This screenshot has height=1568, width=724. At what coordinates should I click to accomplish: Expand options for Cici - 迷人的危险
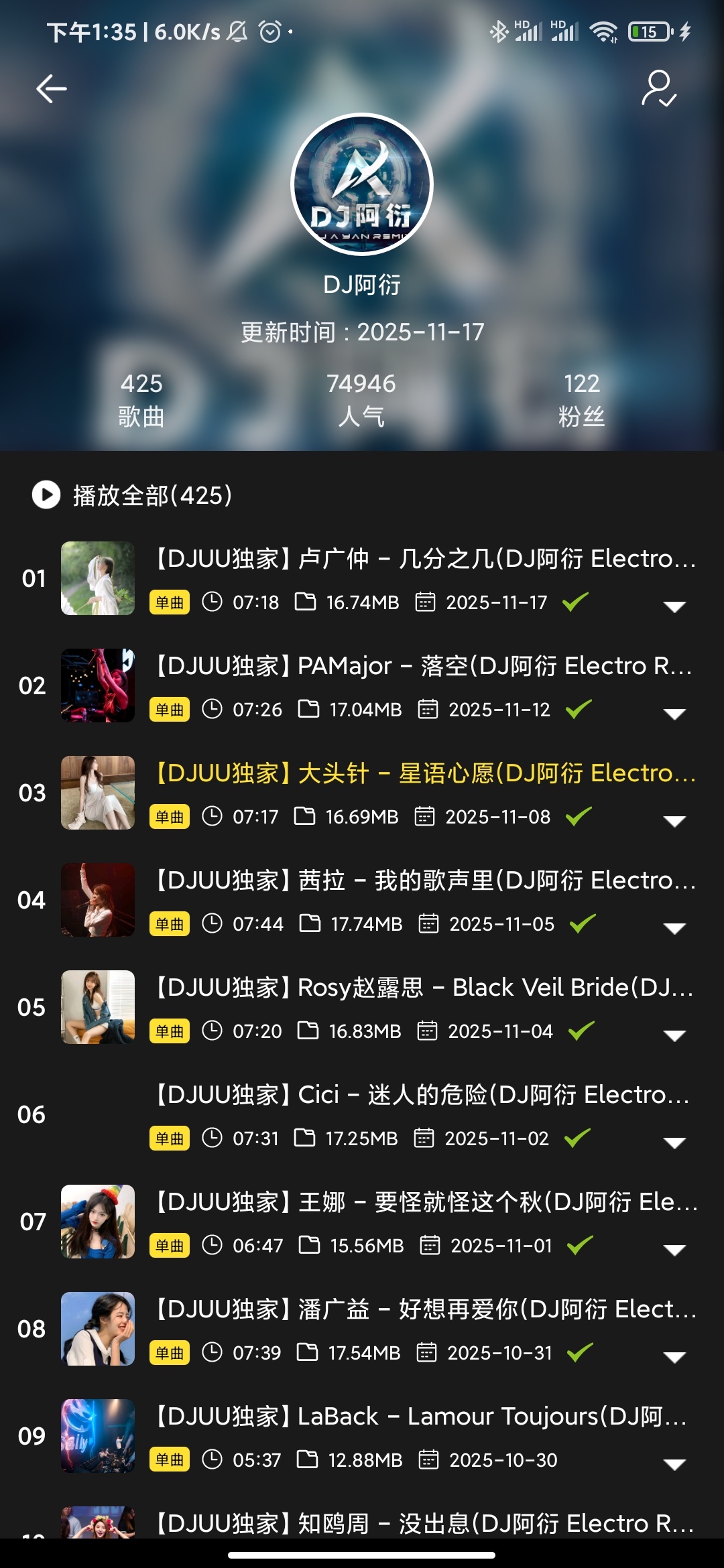674,1142
